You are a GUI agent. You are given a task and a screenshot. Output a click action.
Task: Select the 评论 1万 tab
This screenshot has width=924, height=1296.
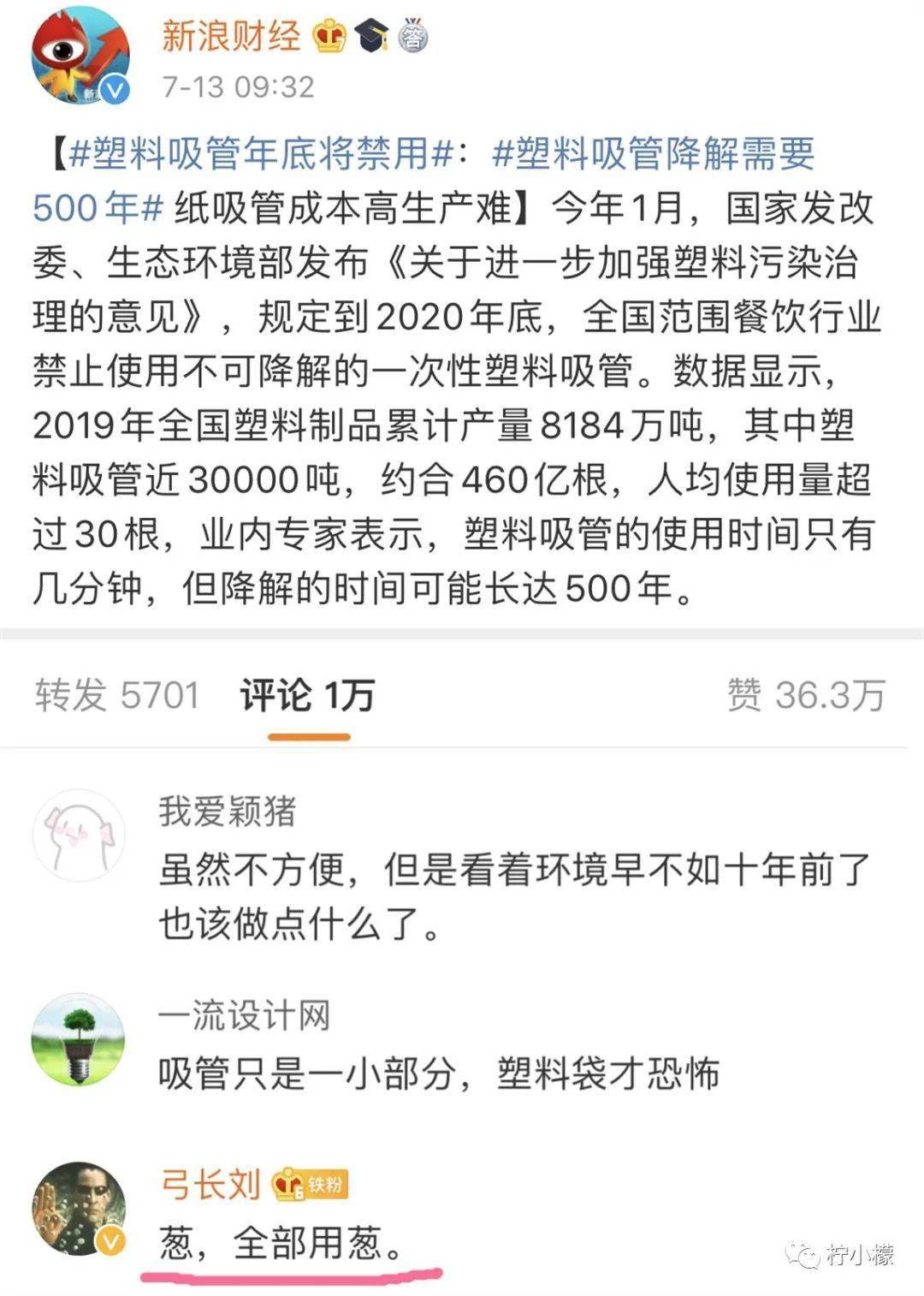pos(307,695)
